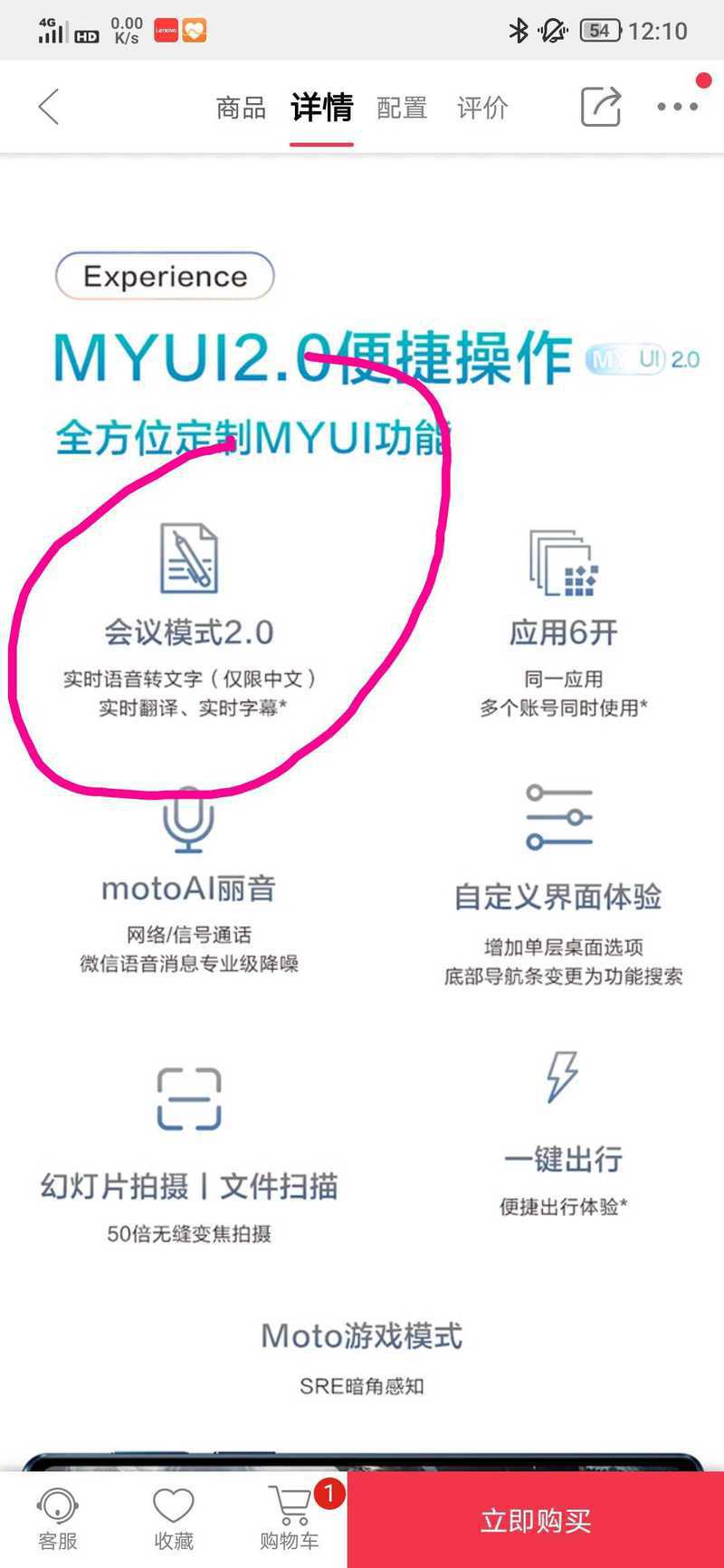Image resolution: width=724 pixels, height=1568 pixels.
Task: Tap 立即购买 to buy now
Action: pos(536,1520)
